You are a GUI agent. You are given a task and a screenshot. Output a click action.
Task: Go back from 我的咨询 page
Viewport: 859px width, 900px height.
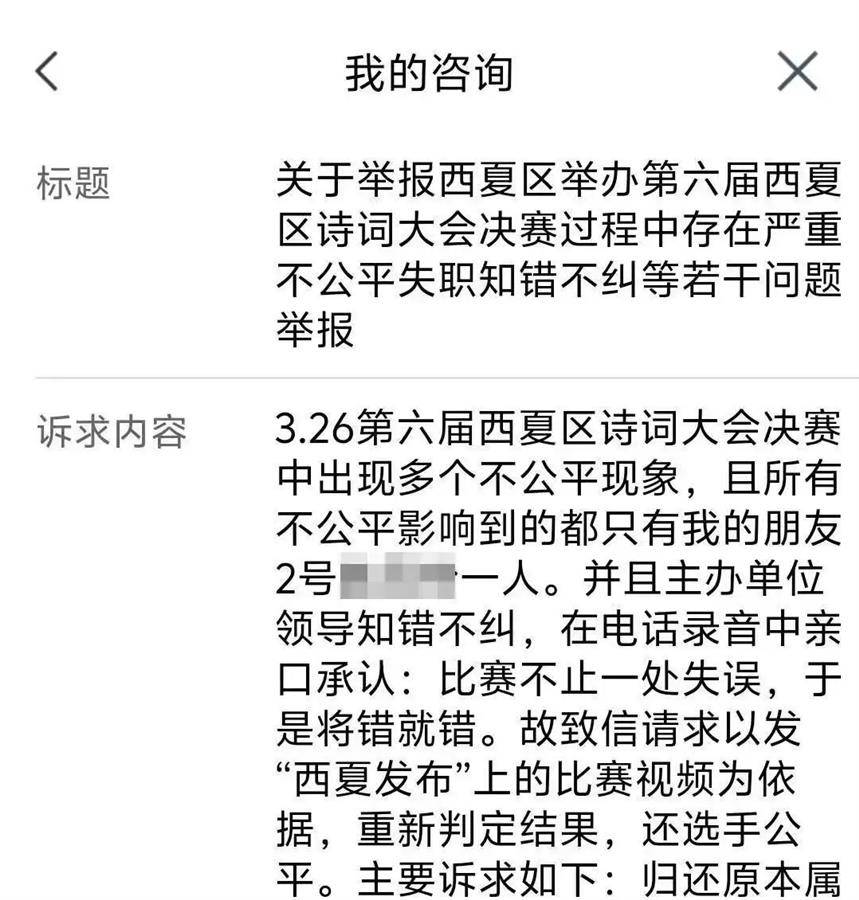[x=47, y=72]
